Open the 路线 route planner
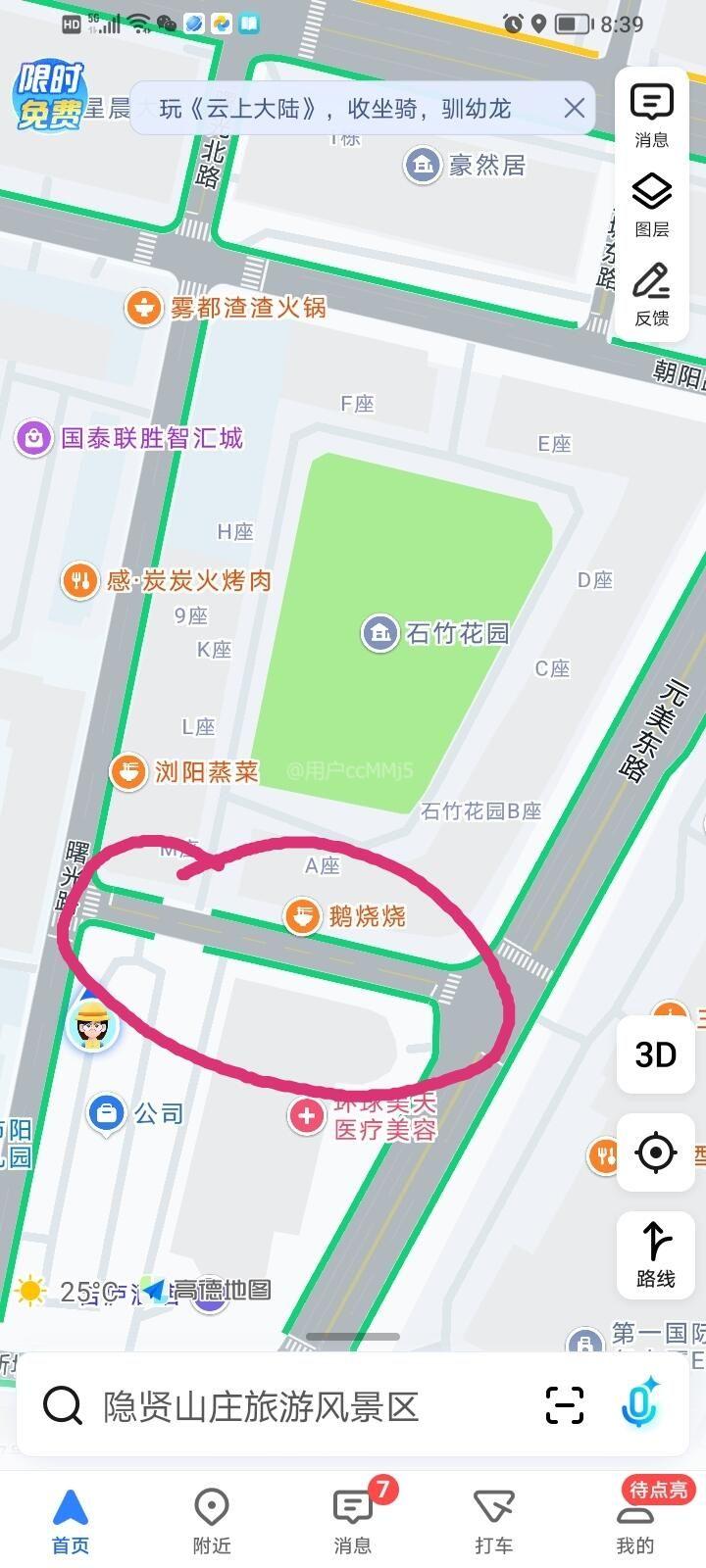This screenshot has width=706, height=1568. tap(655, 1253)
